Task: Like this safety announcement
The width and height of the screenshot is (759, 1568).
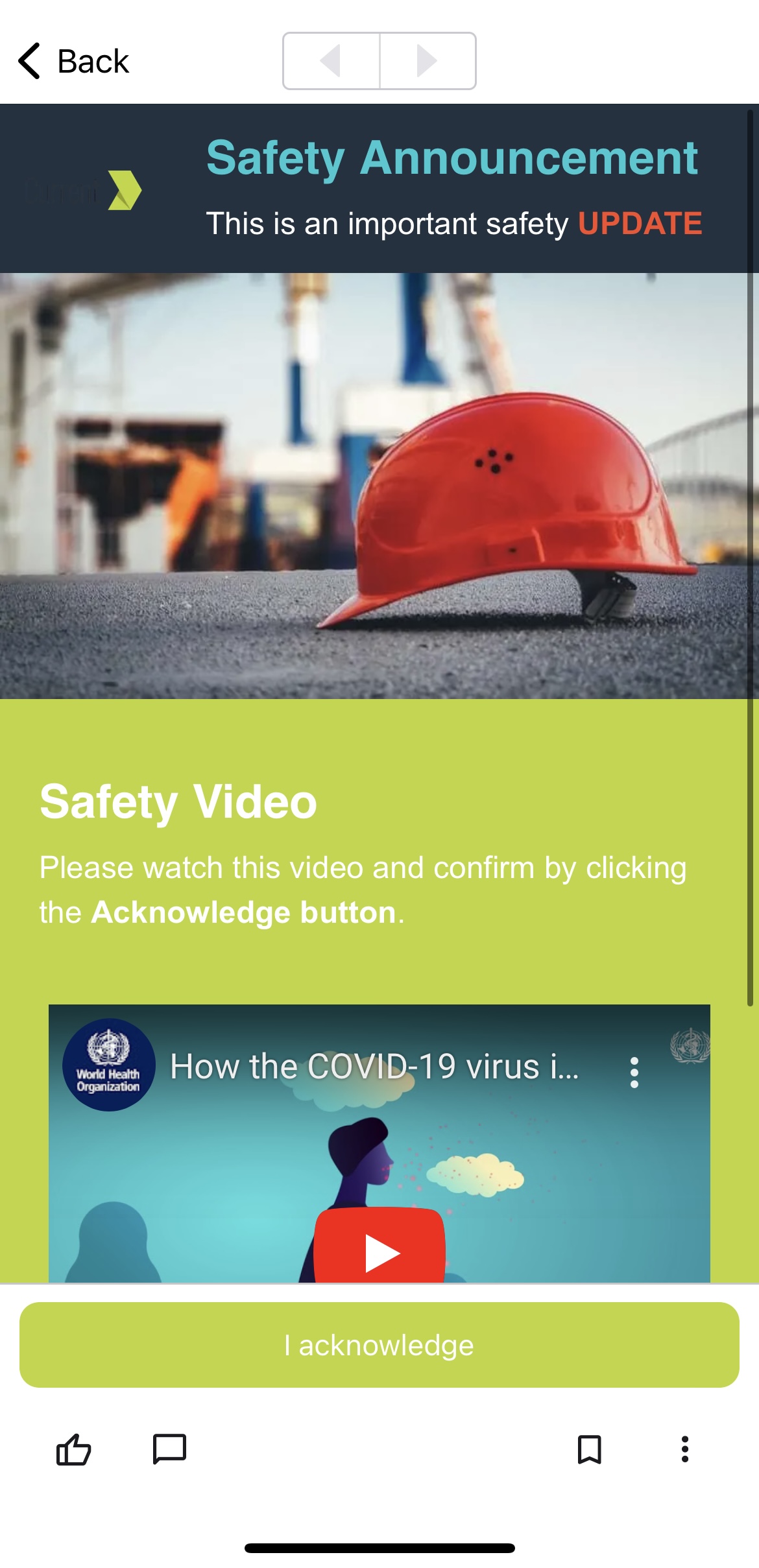Action: tap(73, 1449)
